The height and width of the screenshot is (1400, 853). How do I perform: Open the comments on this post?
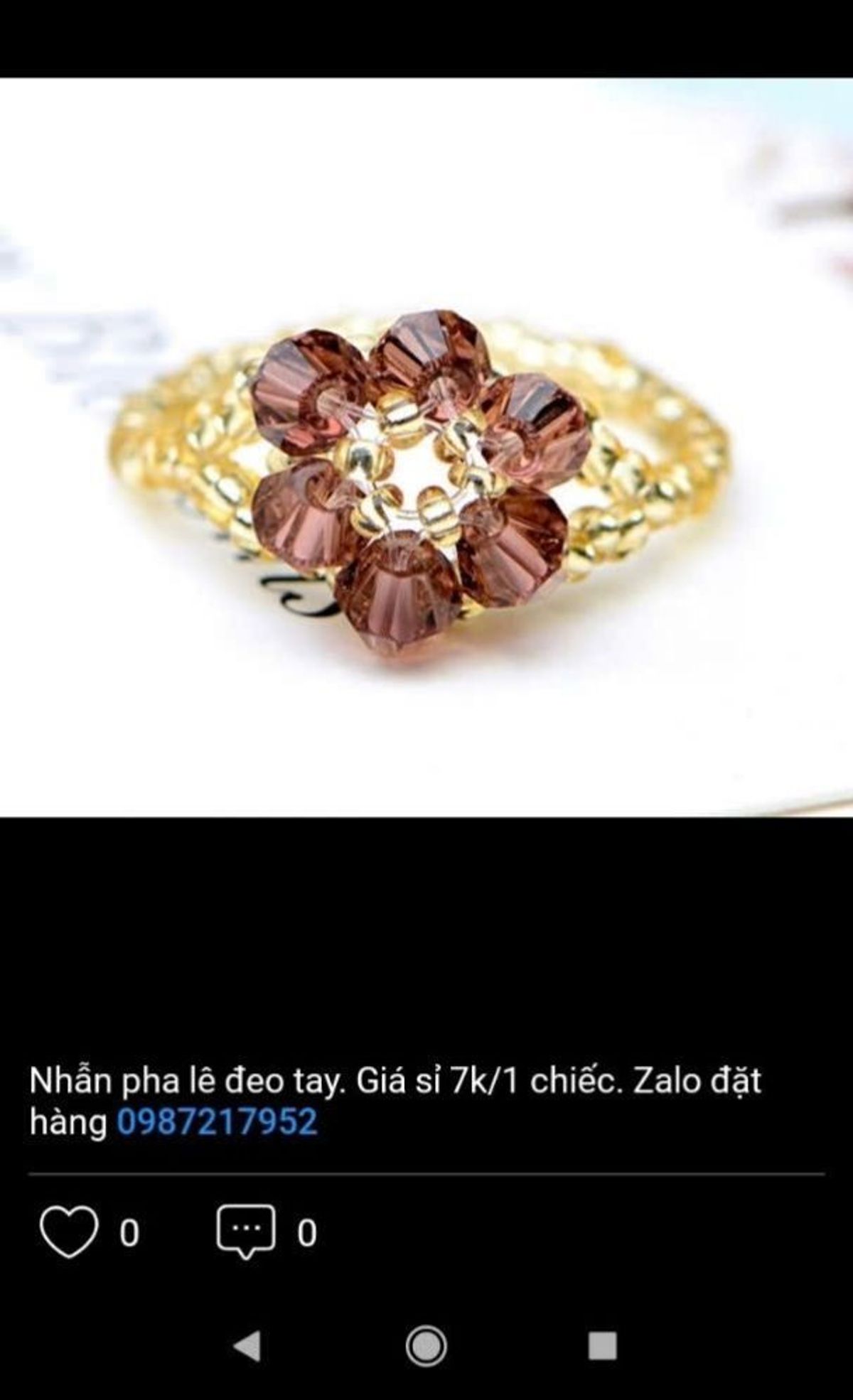(245, 1232)
